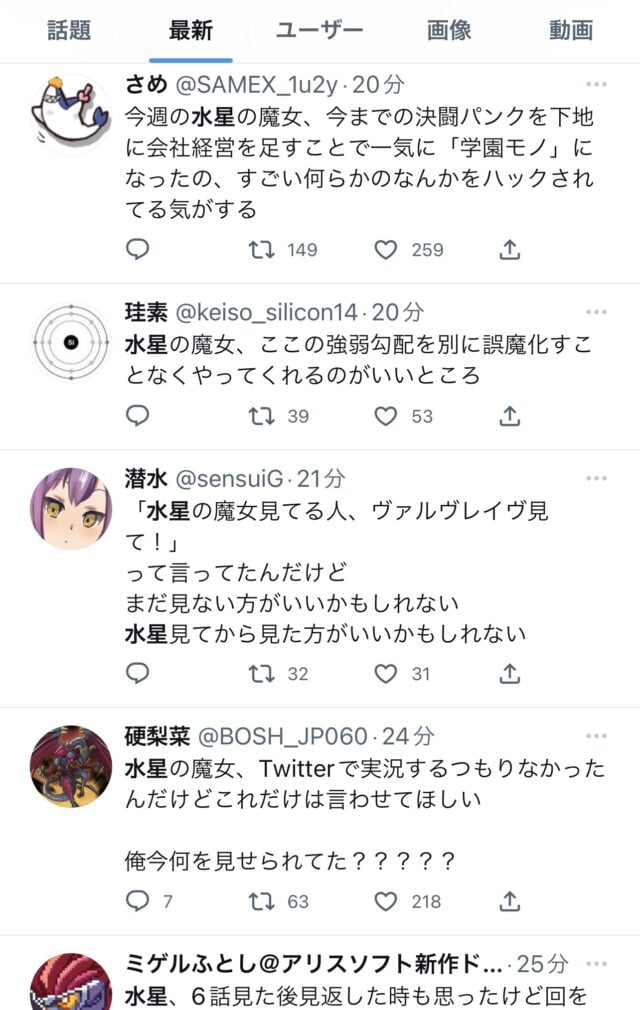Like さめ's tweet with 259 likes

[x=386, y=249]
